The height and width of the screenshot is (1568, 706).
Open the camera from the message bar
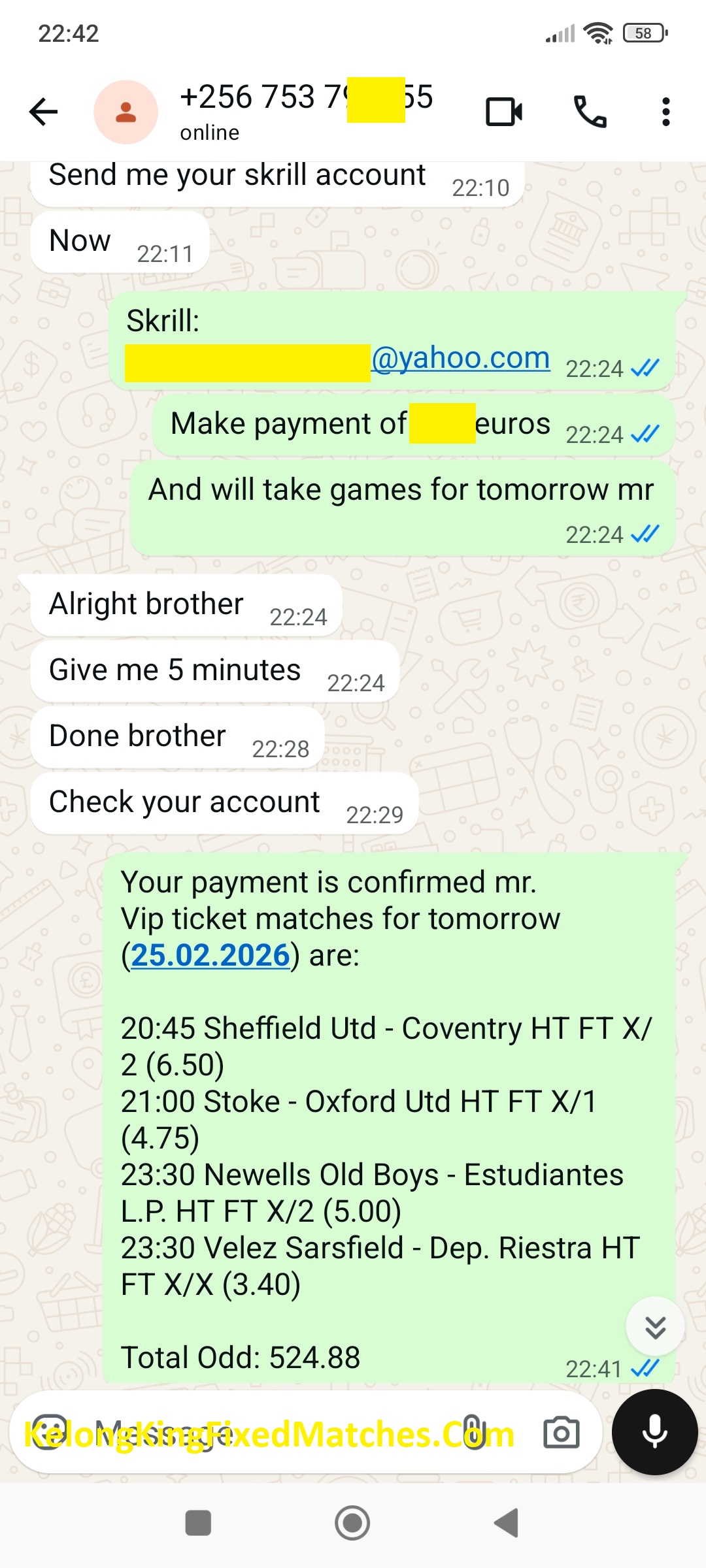(x=562, y=1432)
